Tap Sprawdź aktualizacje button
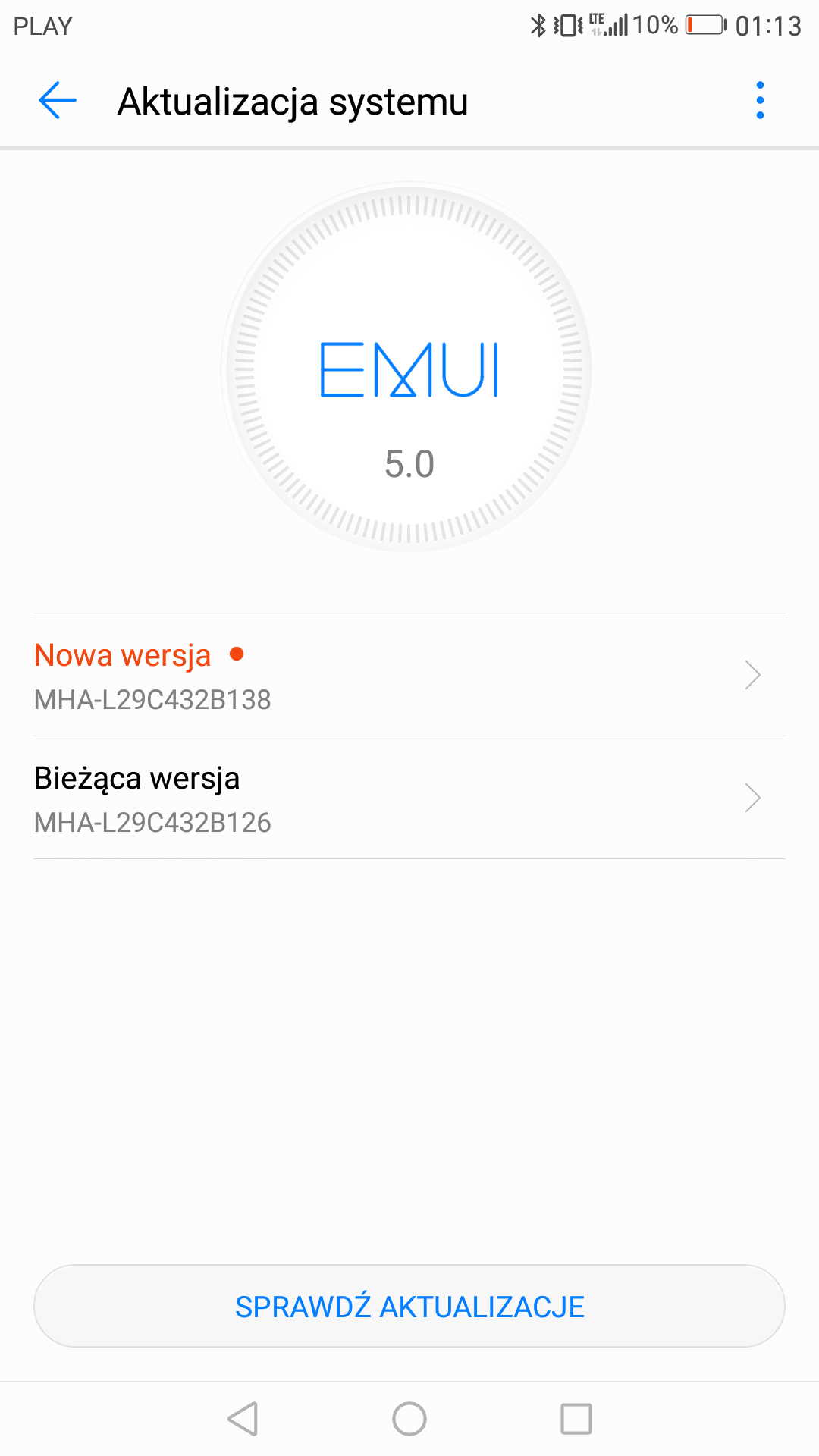 tap(409, 1306)
